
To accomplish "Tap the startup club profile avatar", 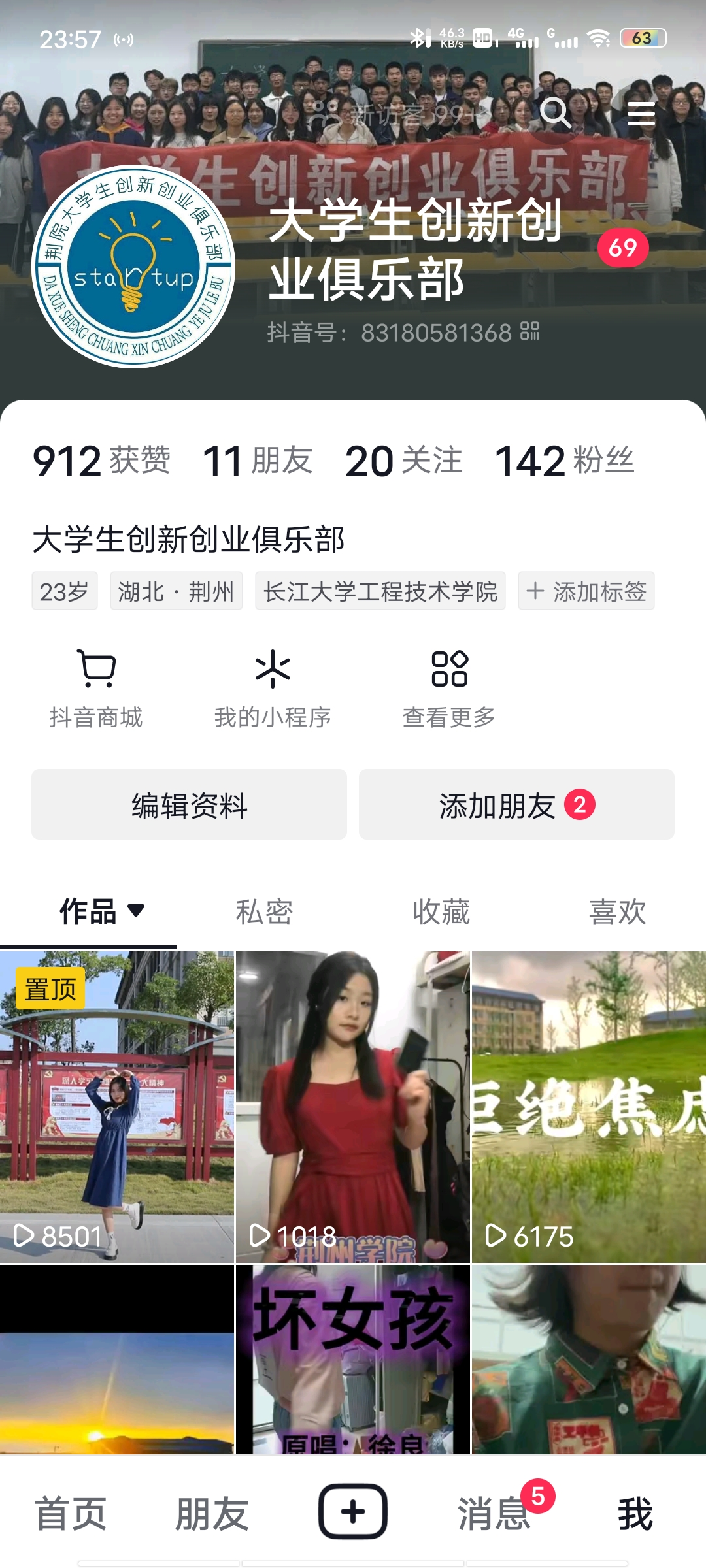I will point(133,267).
